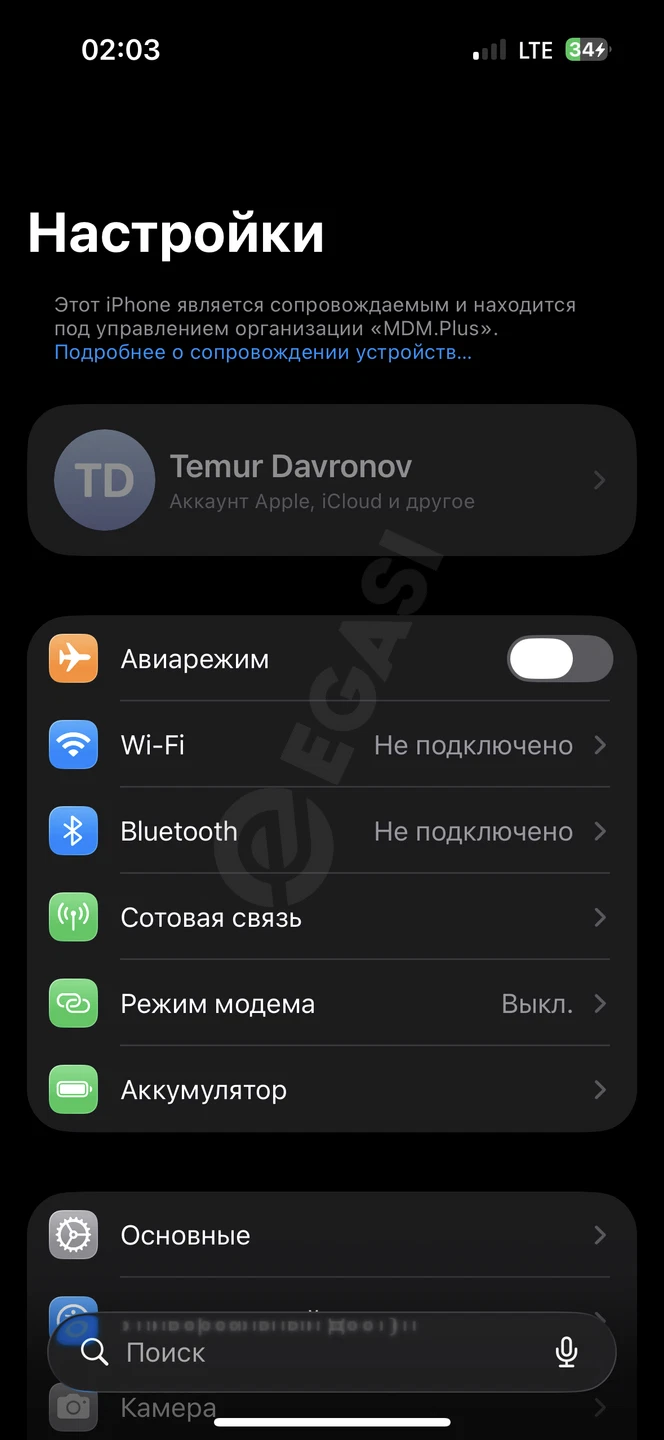
Task: Open Аккумулятор settings
Action: [x=332, y=1089]
